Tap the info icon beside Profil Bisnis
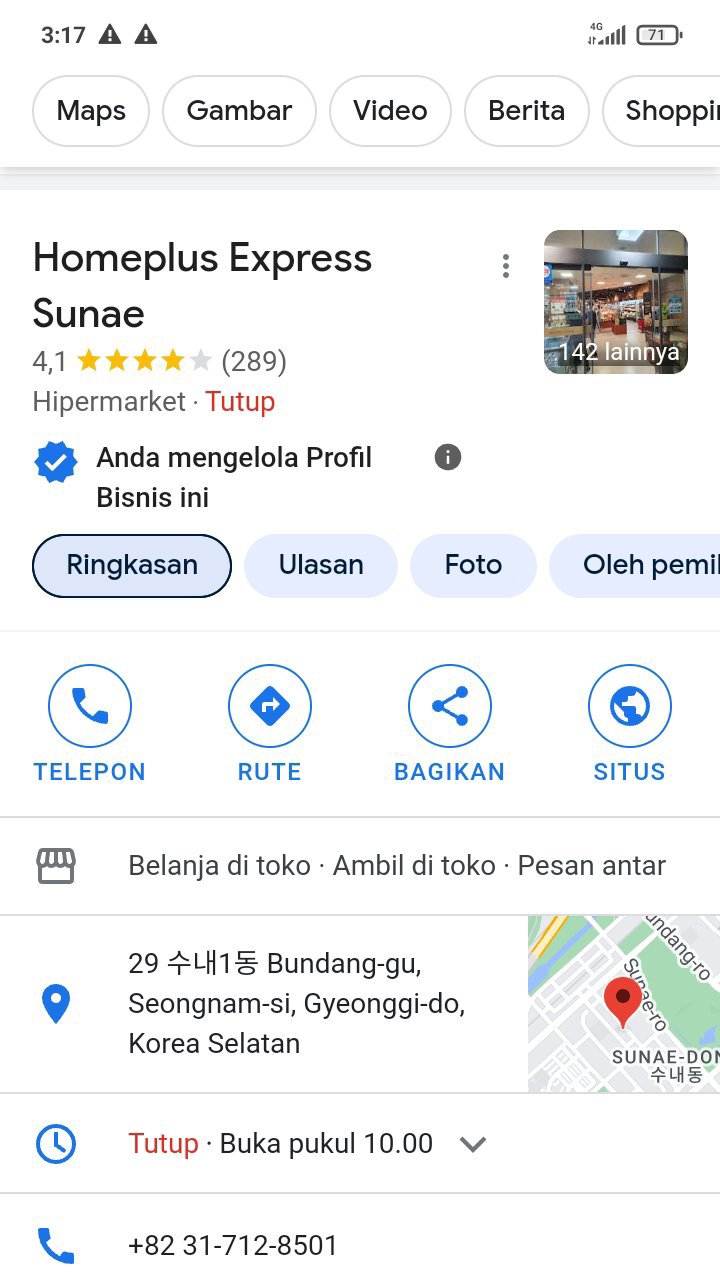The image size is (720, 1280). [x=448, y=457]
